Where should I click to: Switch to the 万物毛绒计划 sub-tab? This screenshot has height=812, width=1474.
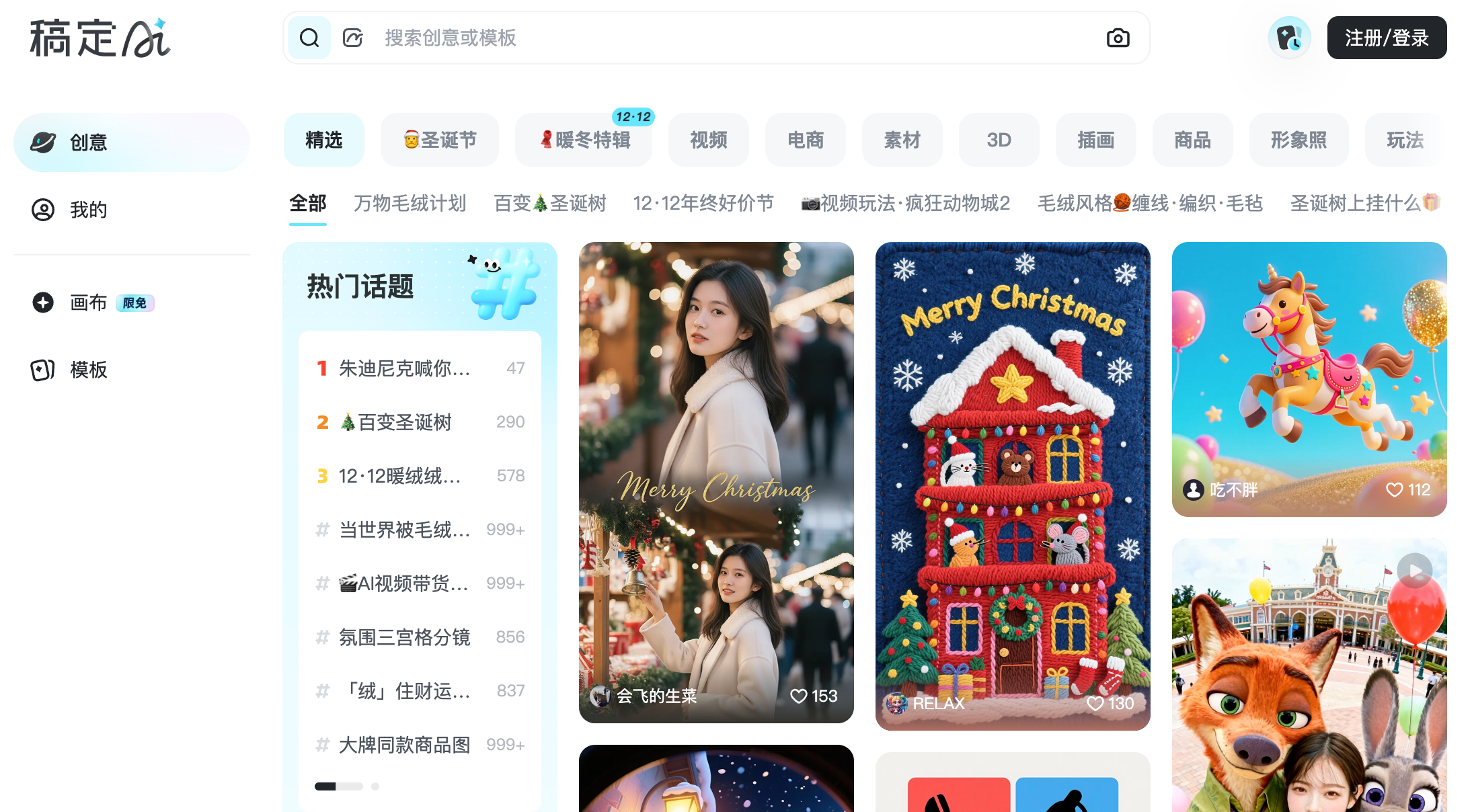point(410,203)
